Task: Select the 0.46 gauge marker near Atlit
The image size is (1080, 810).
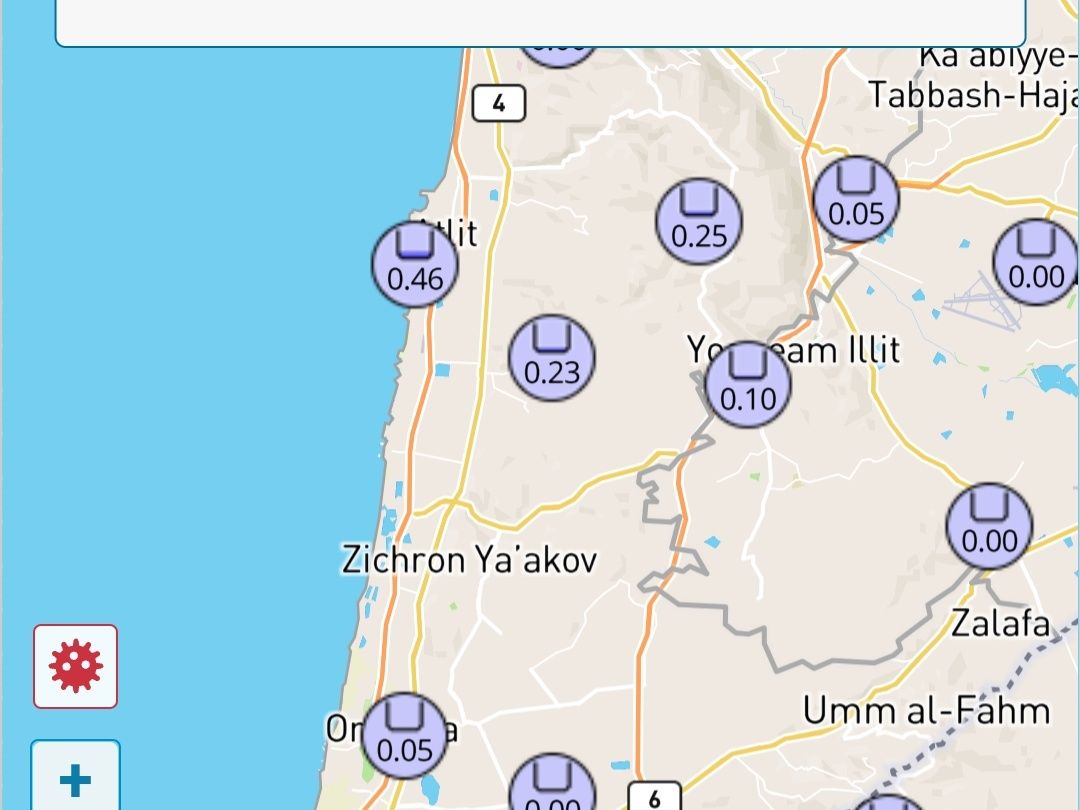Action: pyautogui.click(x=415, y=265)
